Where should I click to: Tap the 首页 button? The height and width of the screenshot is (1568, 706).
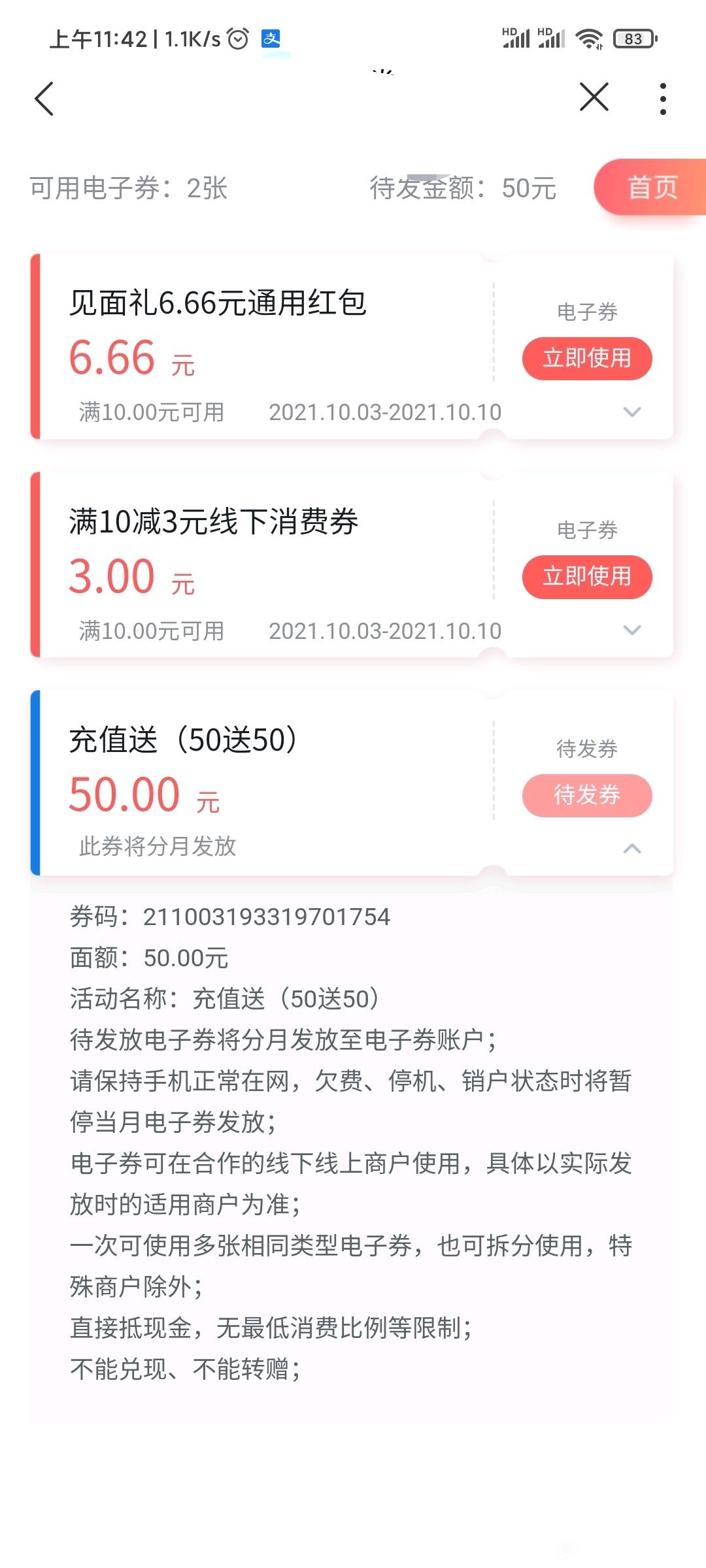click(650, 188)
